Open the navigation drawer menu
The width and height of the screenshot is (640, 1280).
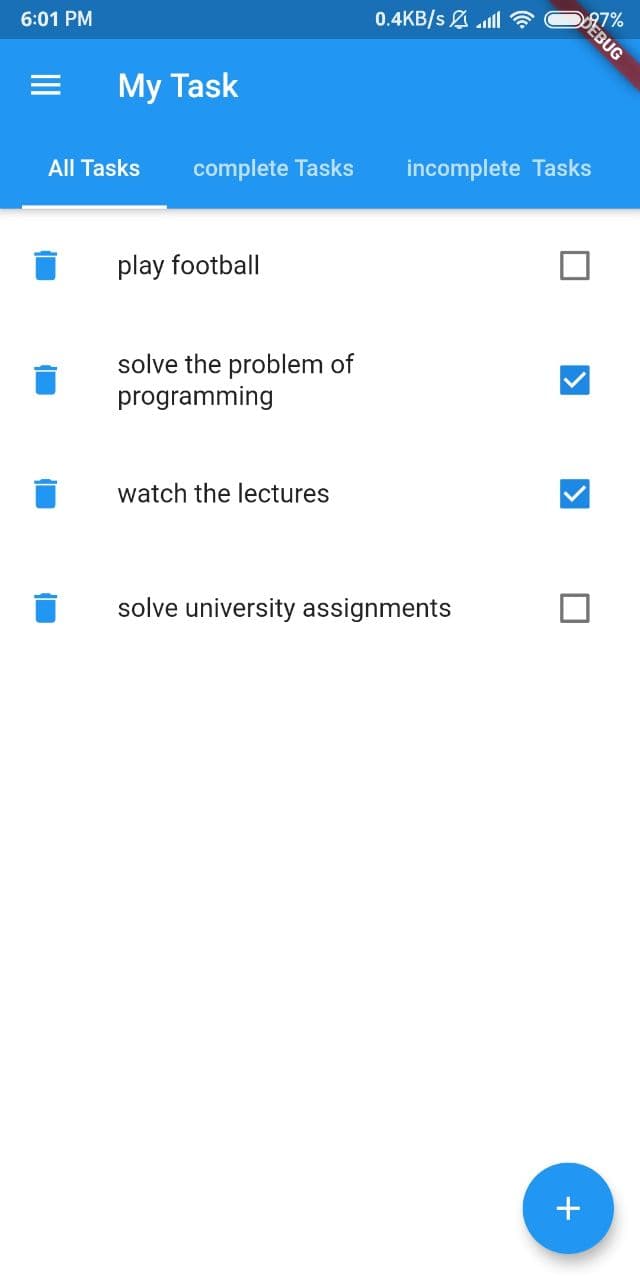click(46, 86)
